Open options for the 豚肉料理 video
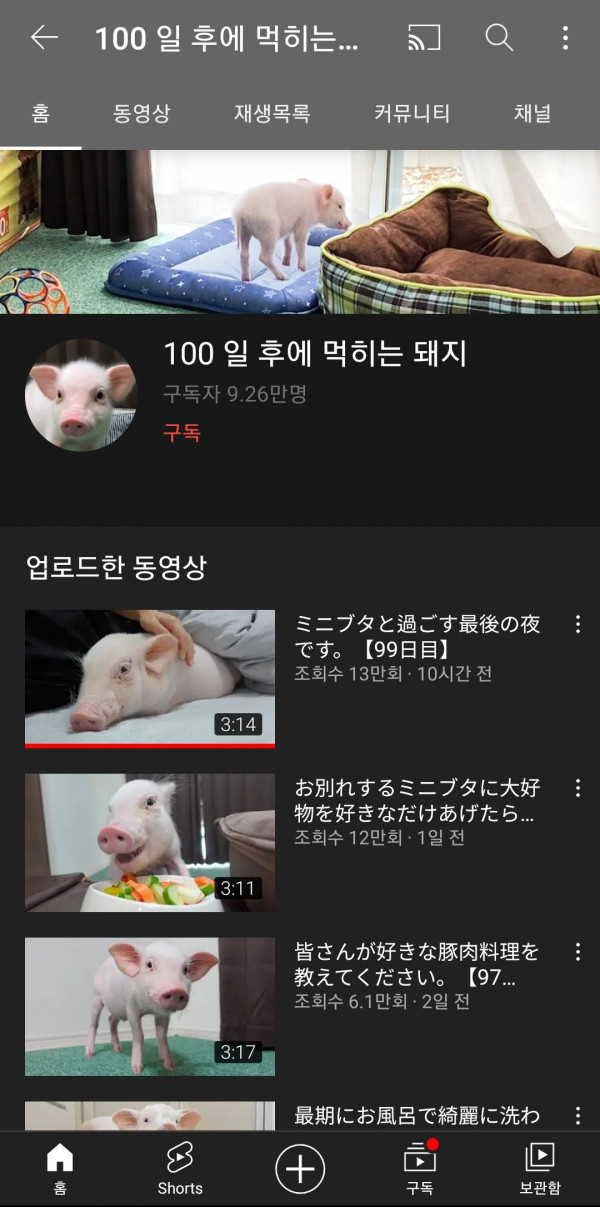This screenshot has height=1207, width=600. tap(577, 952)
